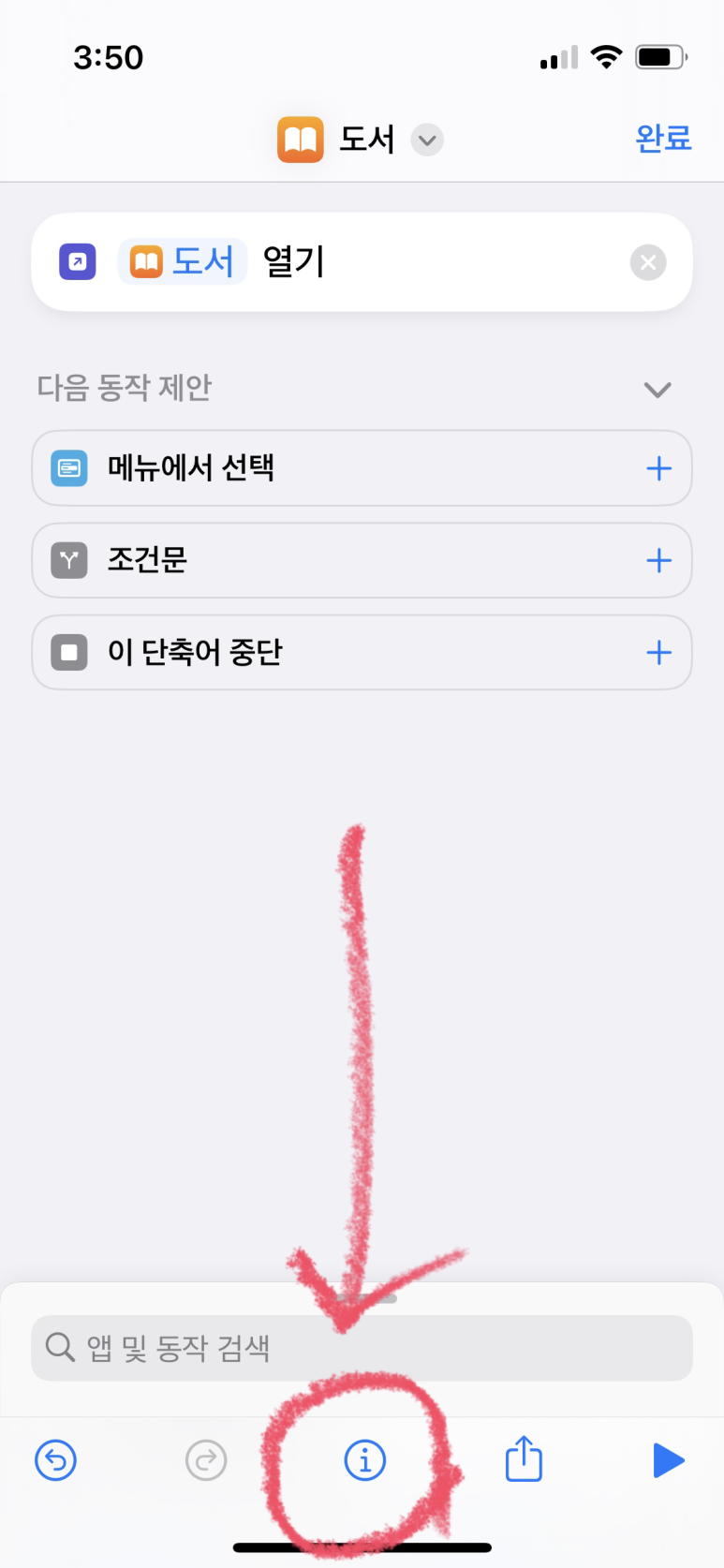Screen dimensions: 724x1568
Task: Collapse the 다음 동작 제안 section
Action: click(658, 389)
